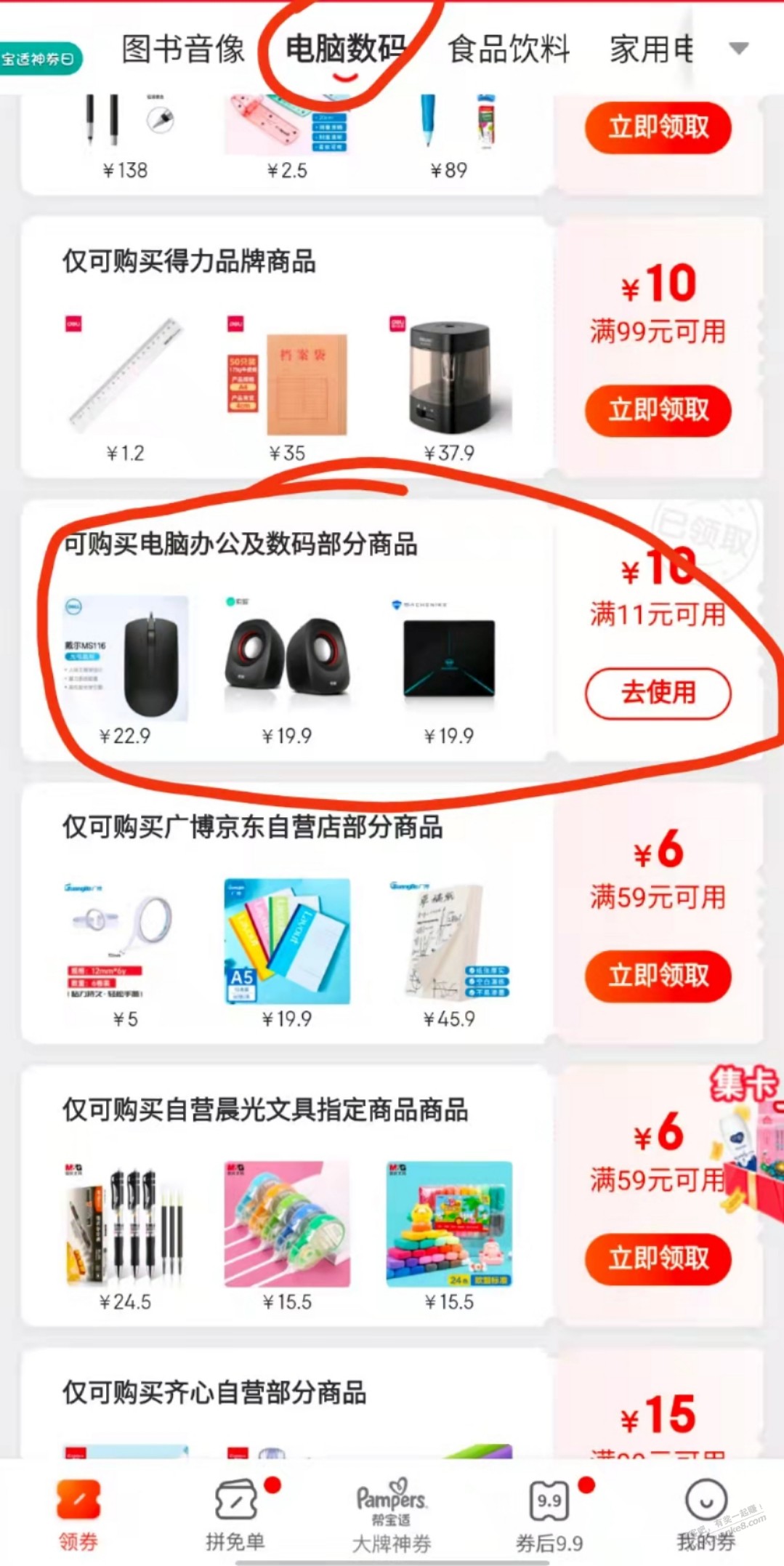784x1566 pixels.
Task: Go to the 拼免单 tab
Action: tap(235, 1512)
